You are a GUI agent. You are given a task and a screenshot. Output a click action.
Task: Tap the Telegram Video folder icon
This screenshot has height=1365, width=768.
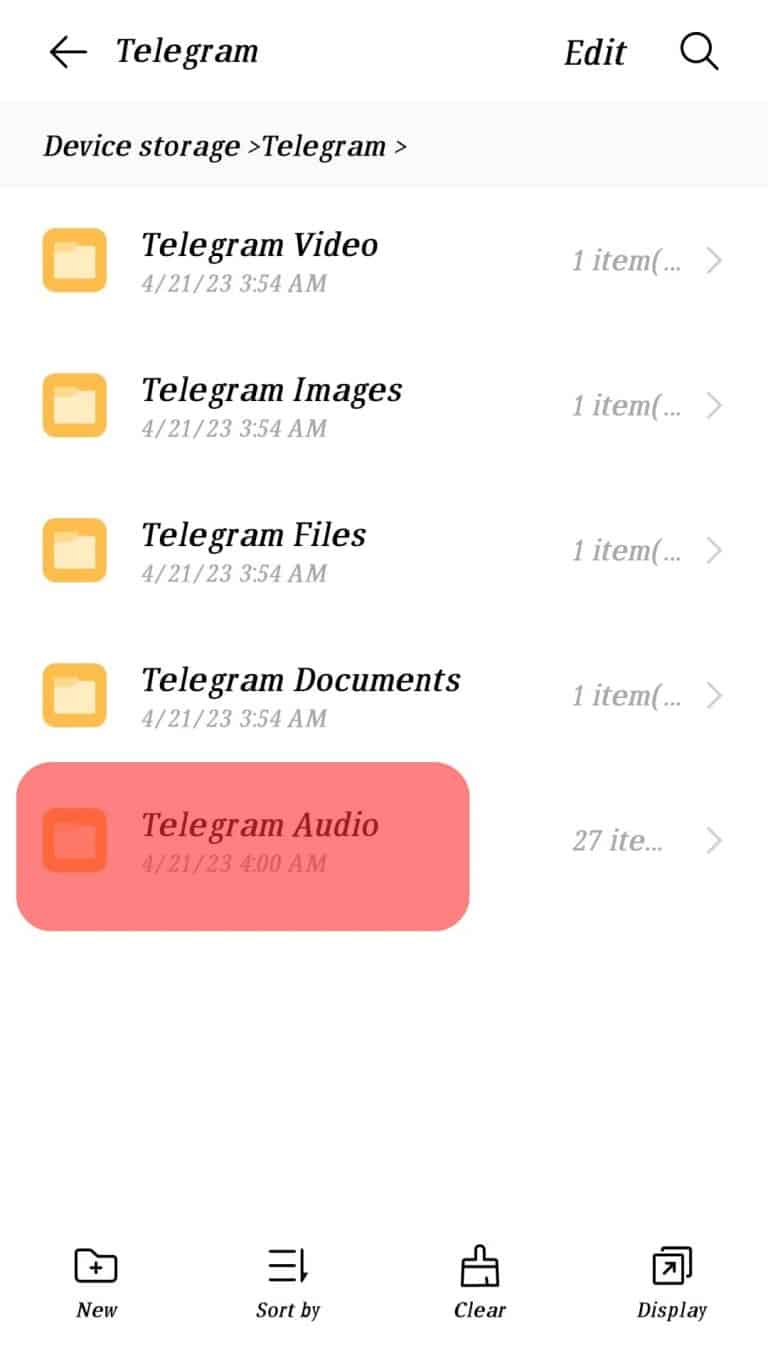click(x=73, y=260)
